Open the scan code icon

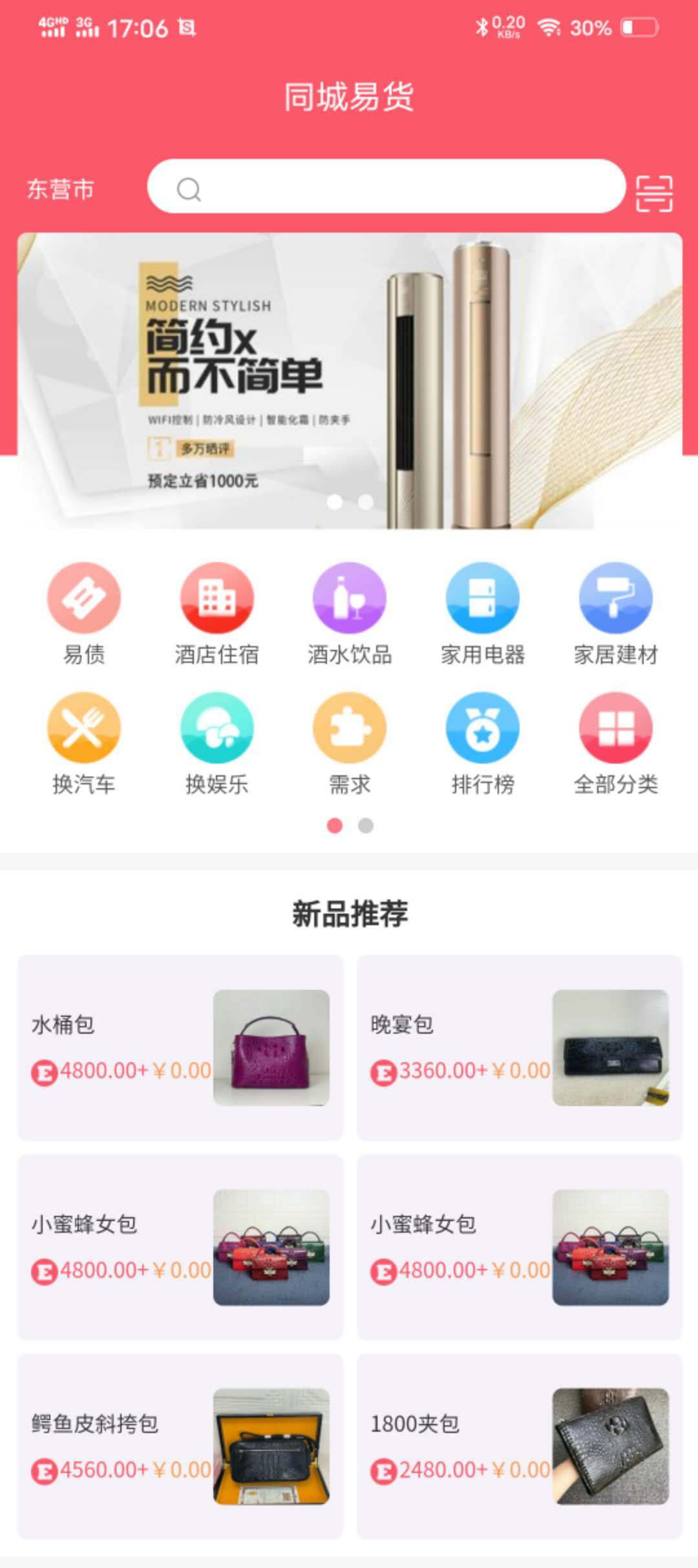click(x=654, y=193)
